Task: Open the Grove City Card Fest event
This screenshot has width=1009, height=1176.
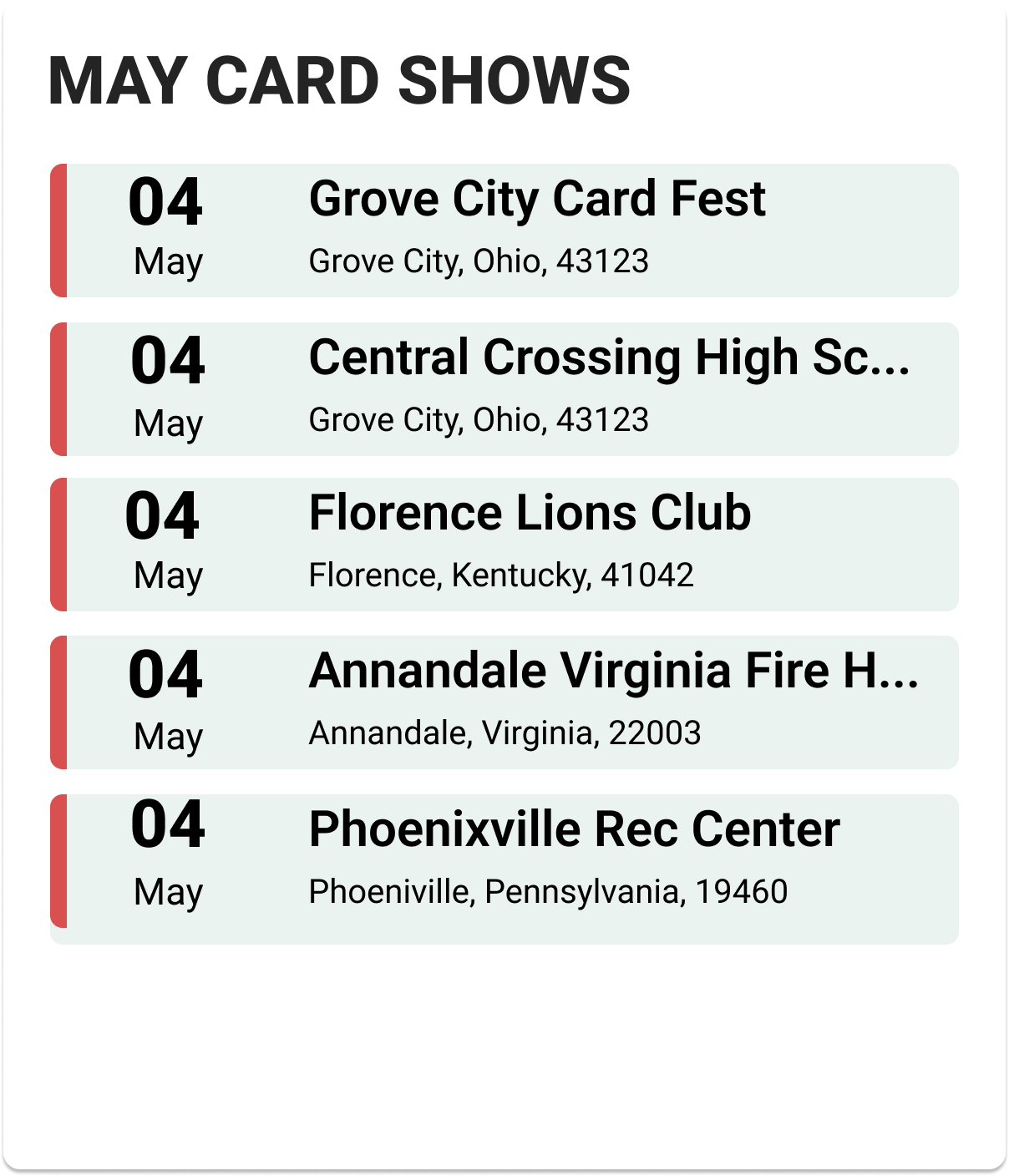Action: coord(536,200)
